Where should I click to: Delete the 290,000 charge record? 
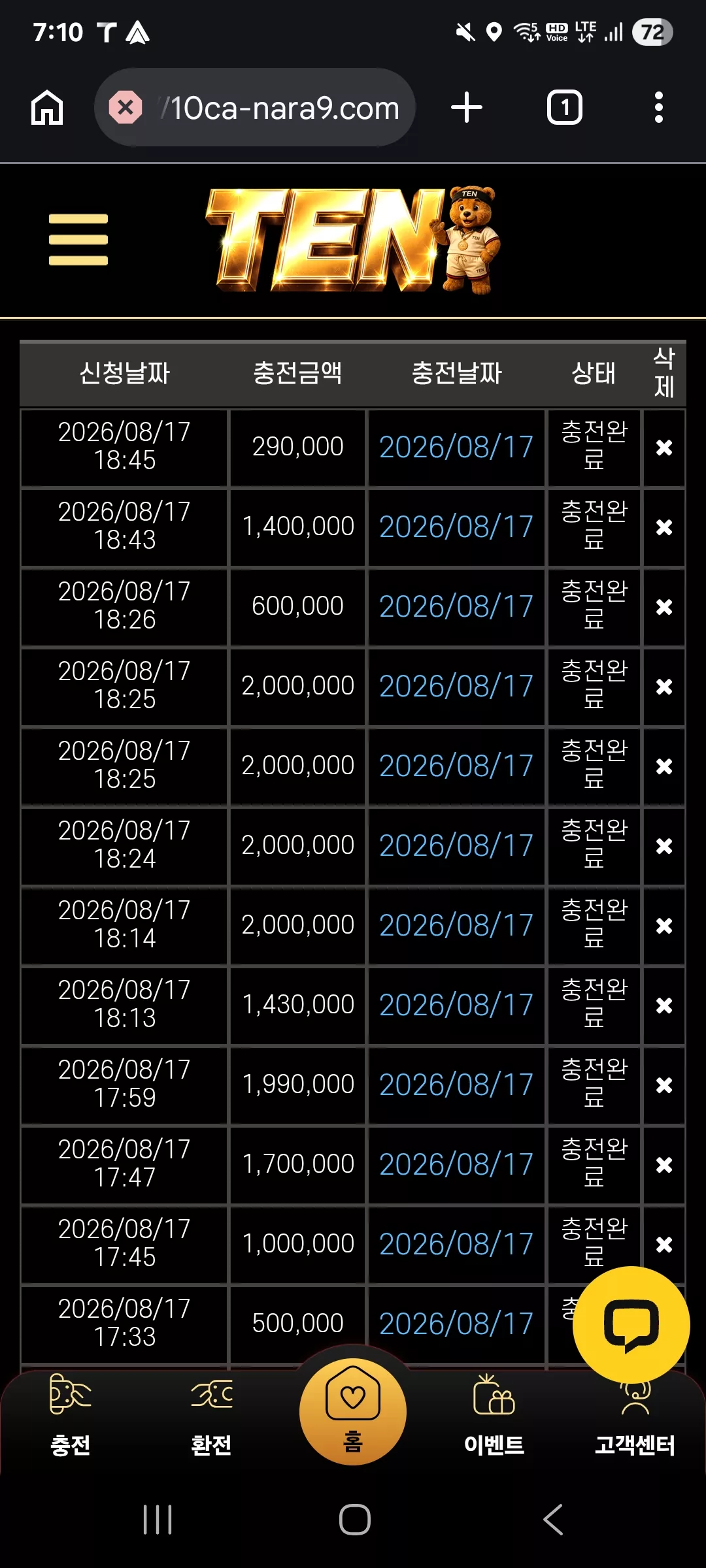point(664,448)
